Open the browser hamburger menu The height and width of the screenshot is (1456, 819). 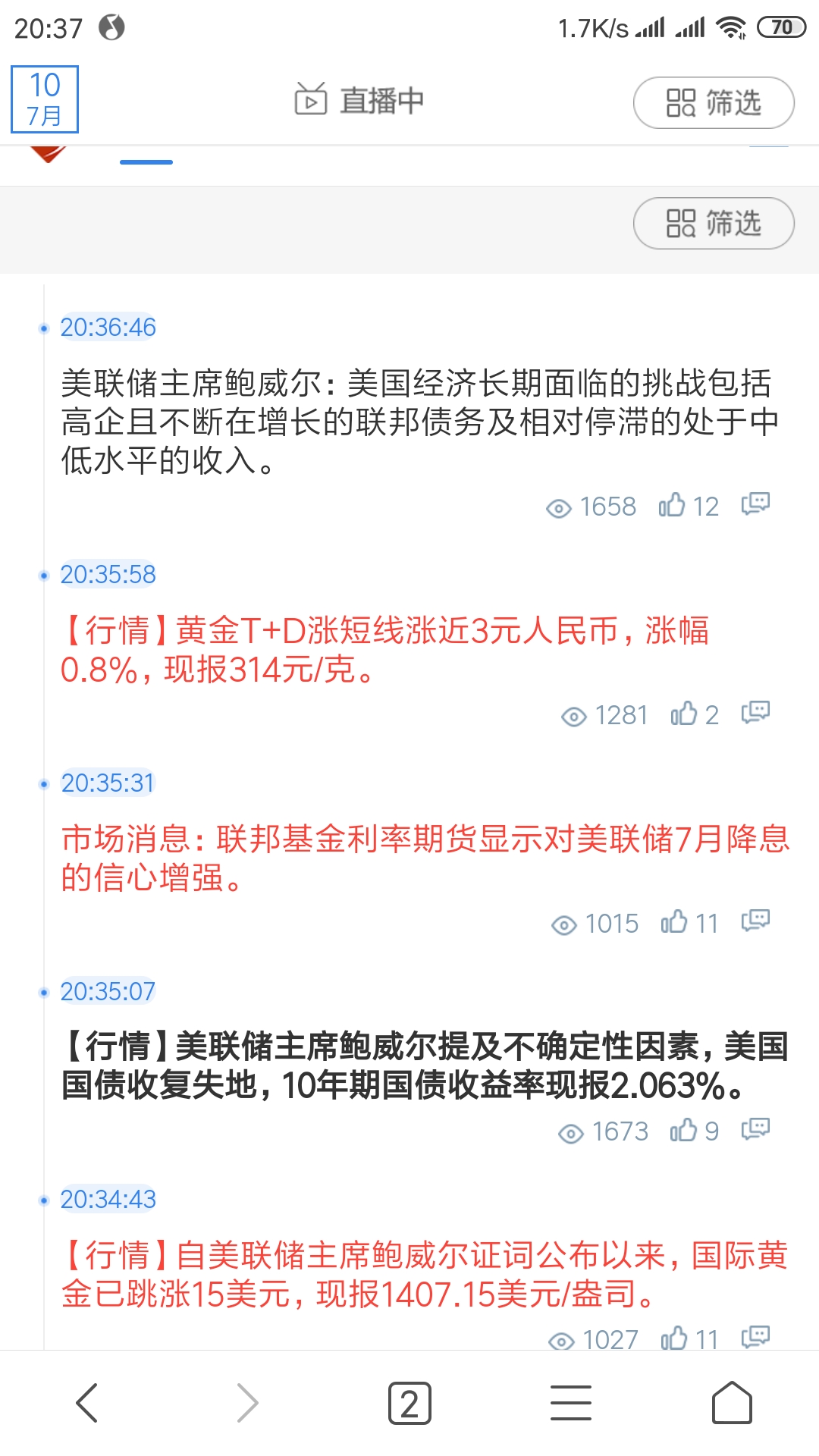pyautogui.click(x=571, y=1403)
